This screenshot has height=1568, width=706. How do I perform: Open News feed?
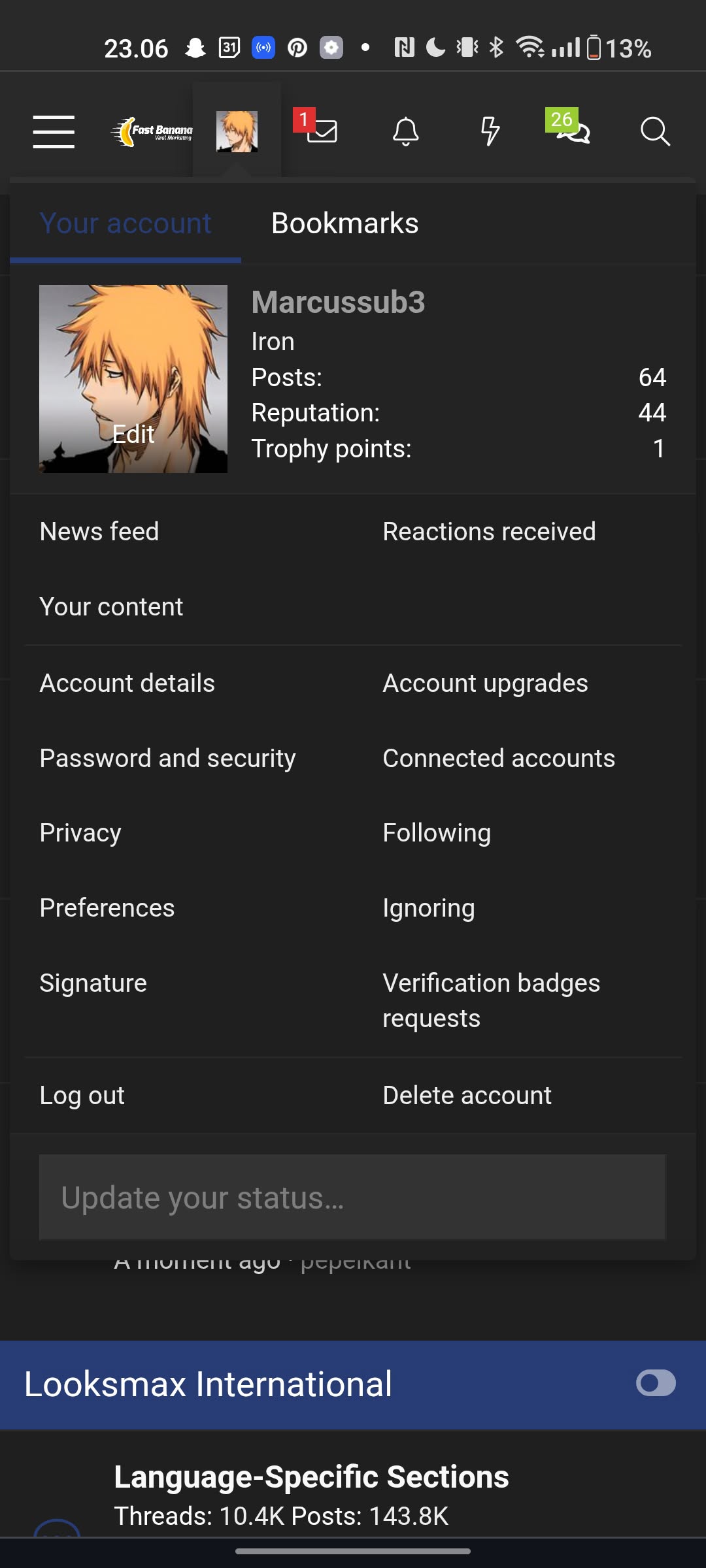(99, 532)
